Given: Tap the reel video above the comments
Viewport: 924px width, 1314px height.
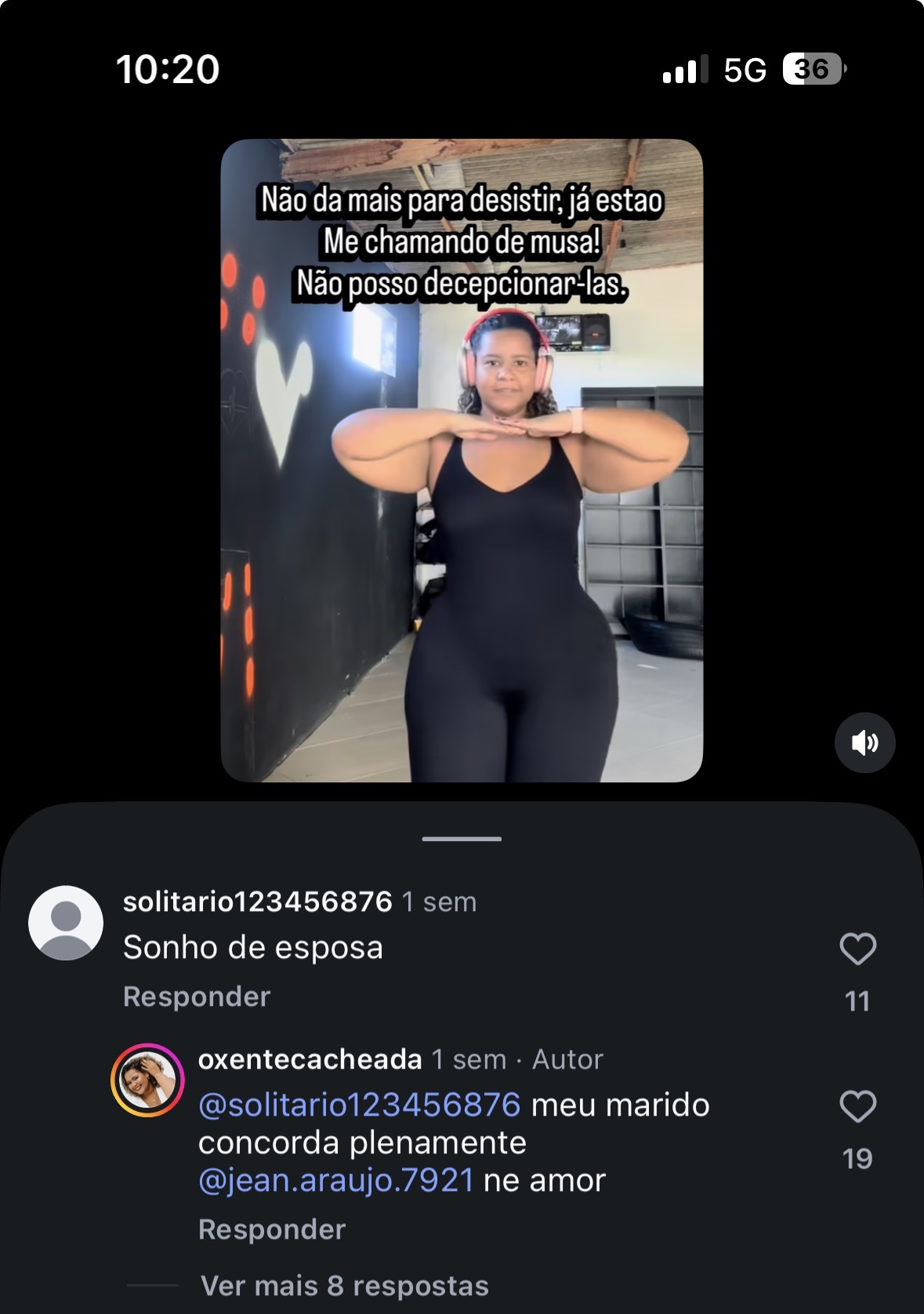Looking at the screenshot, I should [x=462, y=460].
